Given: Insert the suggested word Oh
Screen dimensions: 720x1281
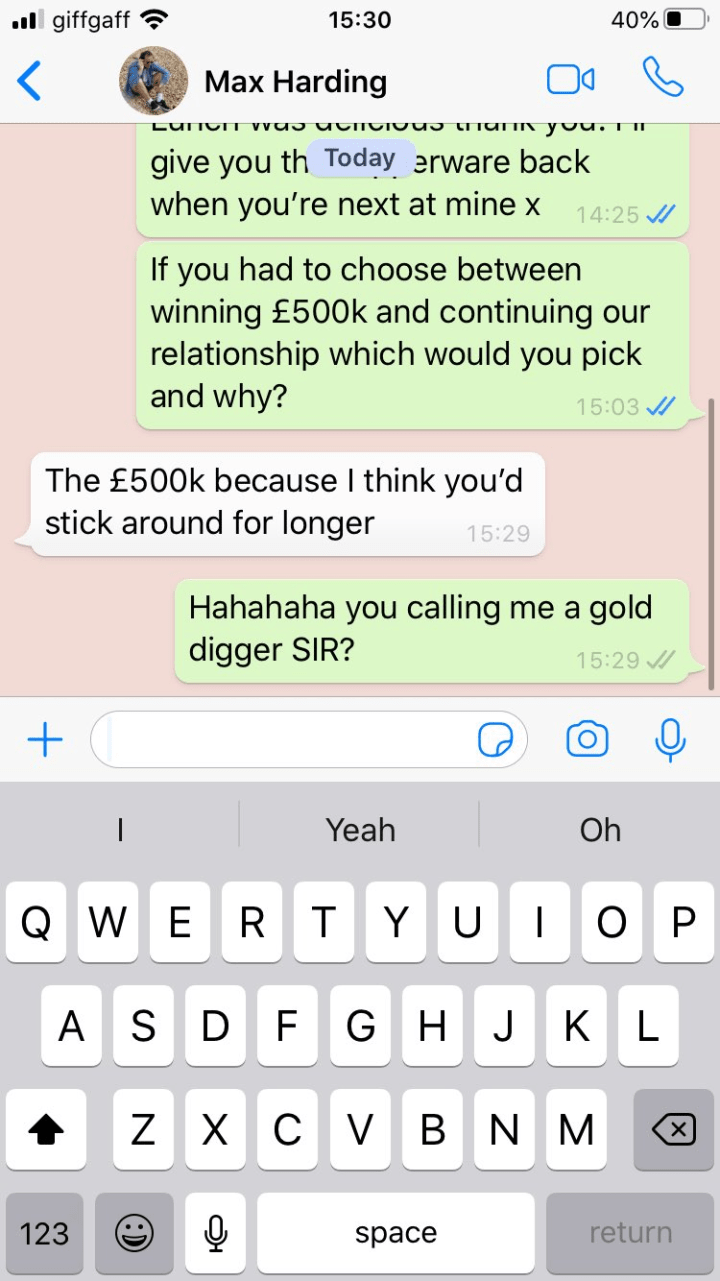Looking at the screenshot, I should coord(600,829).
